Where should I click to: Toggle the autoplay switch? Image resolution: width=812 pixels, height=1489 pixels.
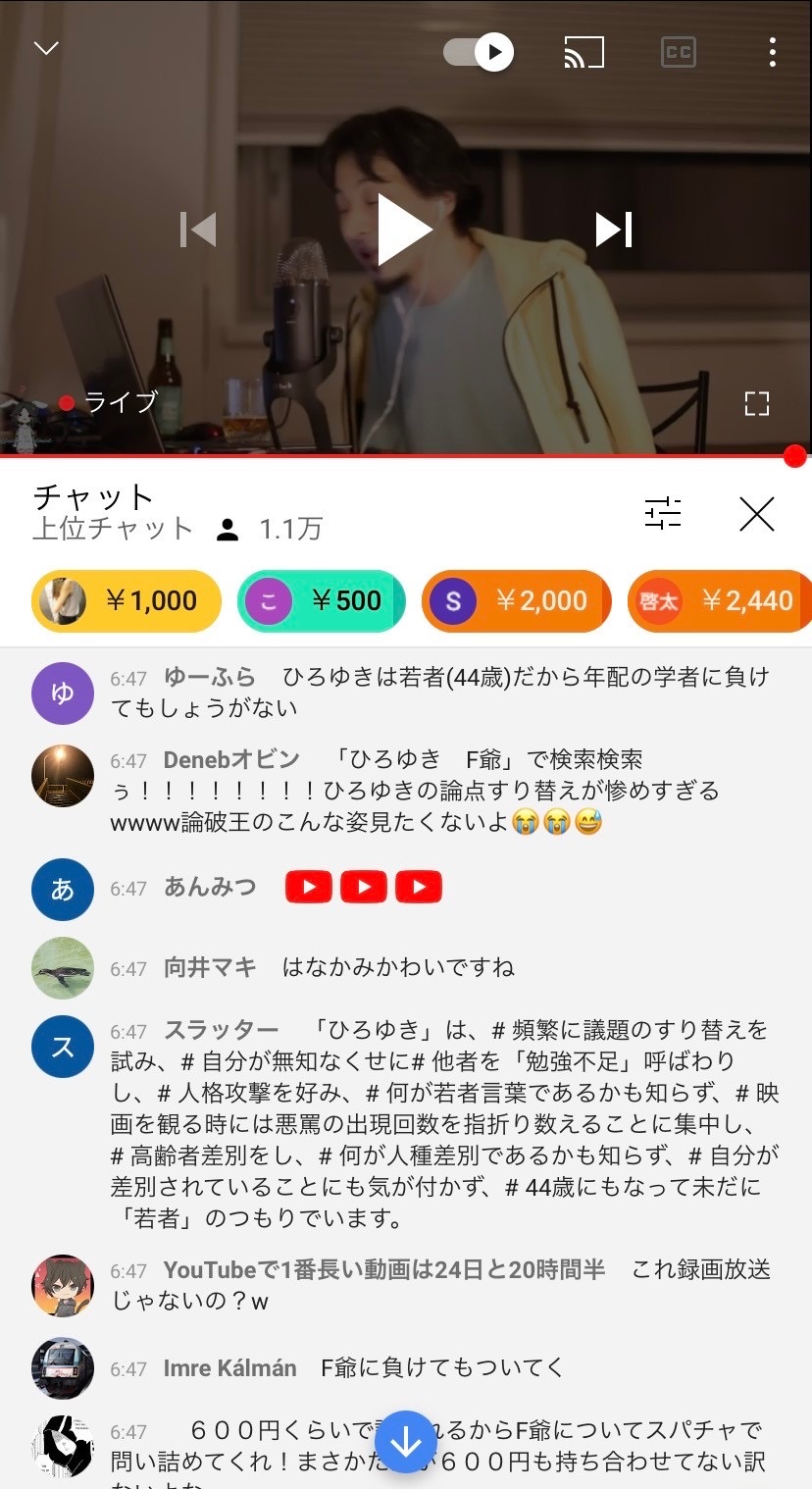click(x=479, y=51)
